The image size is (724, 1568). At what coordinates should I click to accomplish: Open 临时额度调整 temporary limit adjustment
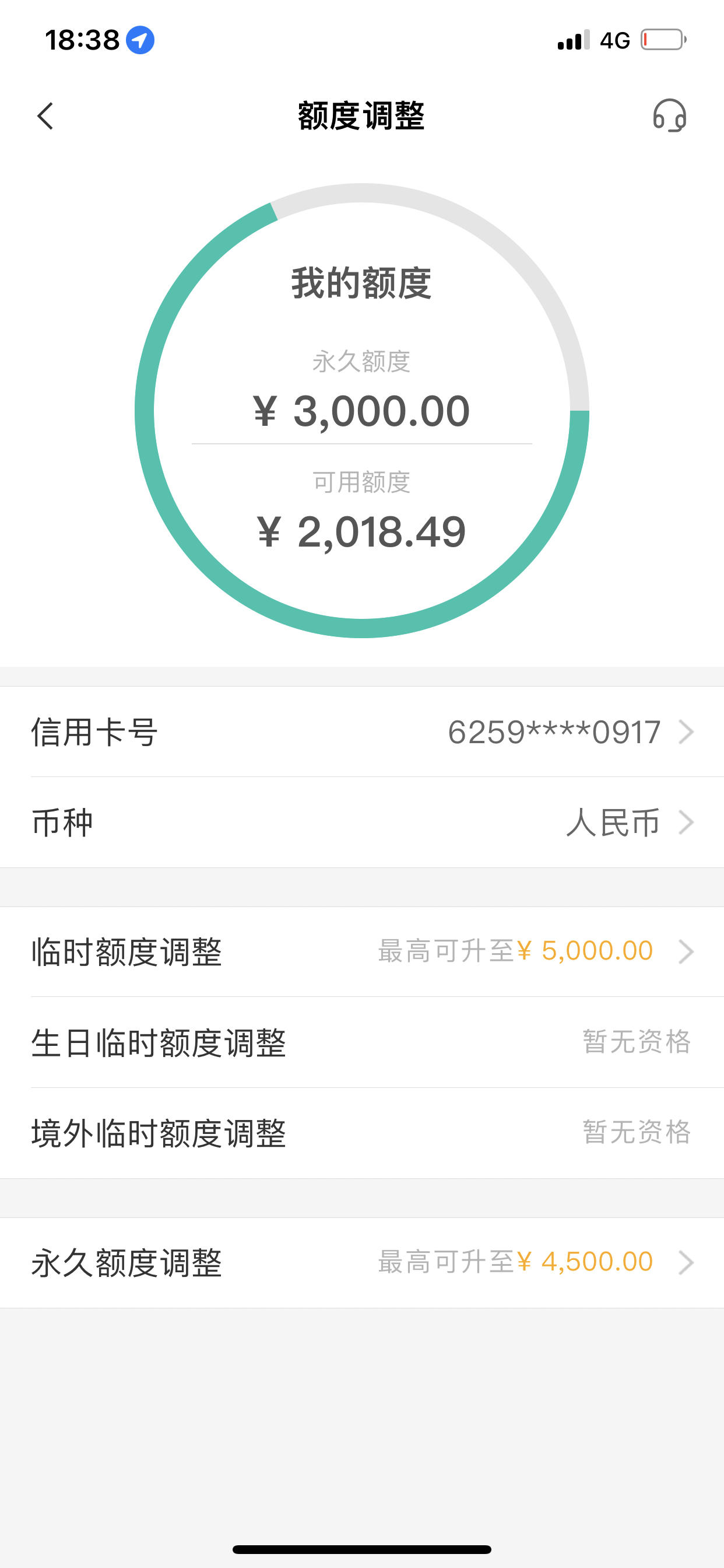click(362, 951)
